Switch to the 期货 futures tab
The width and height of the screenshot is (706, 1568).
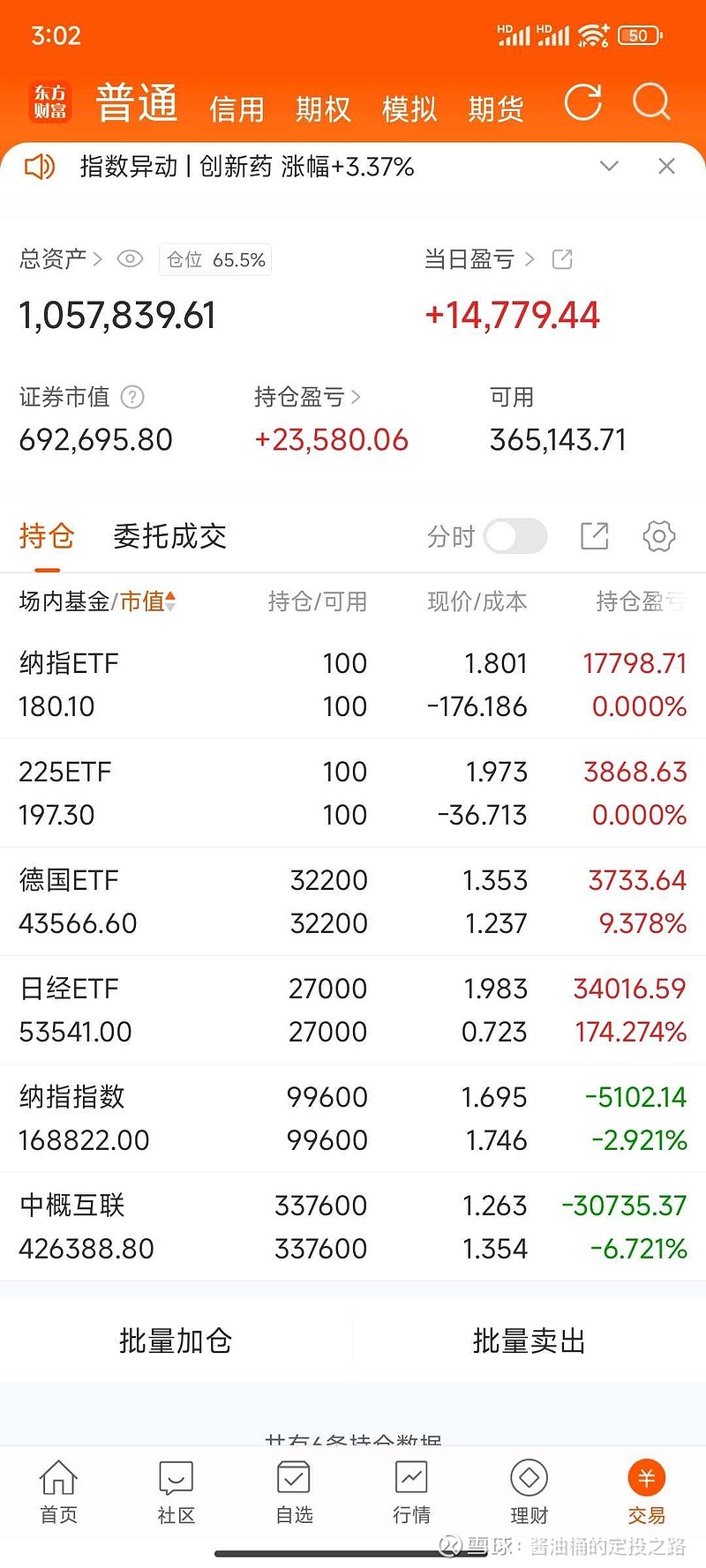point(497,108)
